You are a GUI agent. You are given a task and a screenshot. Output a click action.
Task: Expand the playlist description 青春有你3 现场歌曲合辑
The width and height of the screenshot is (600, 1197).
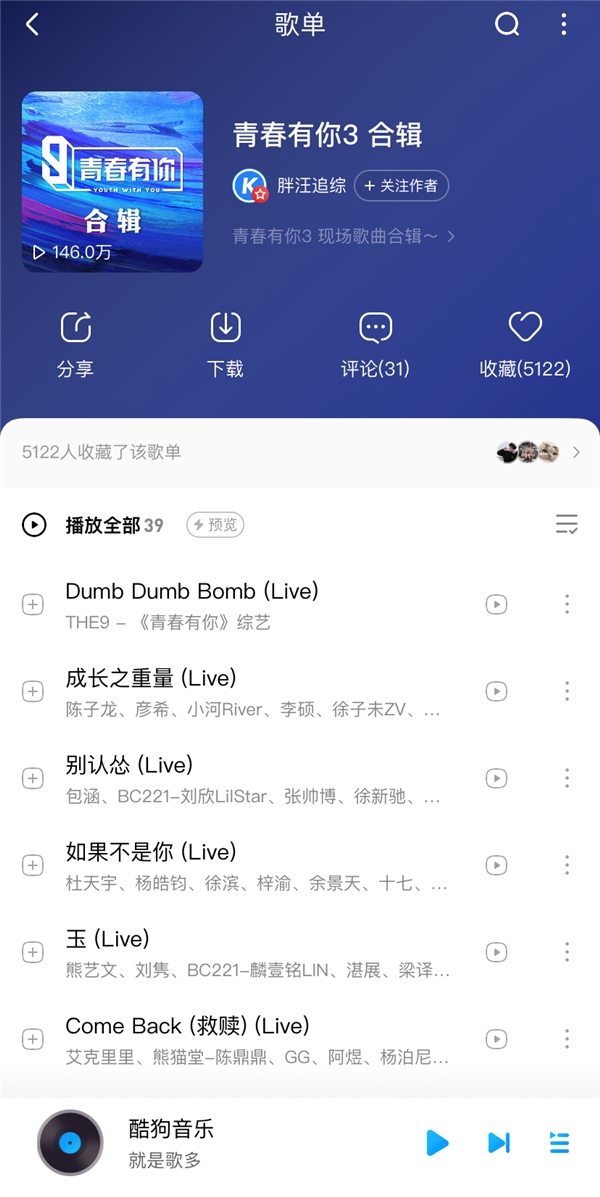click(344, 237)
